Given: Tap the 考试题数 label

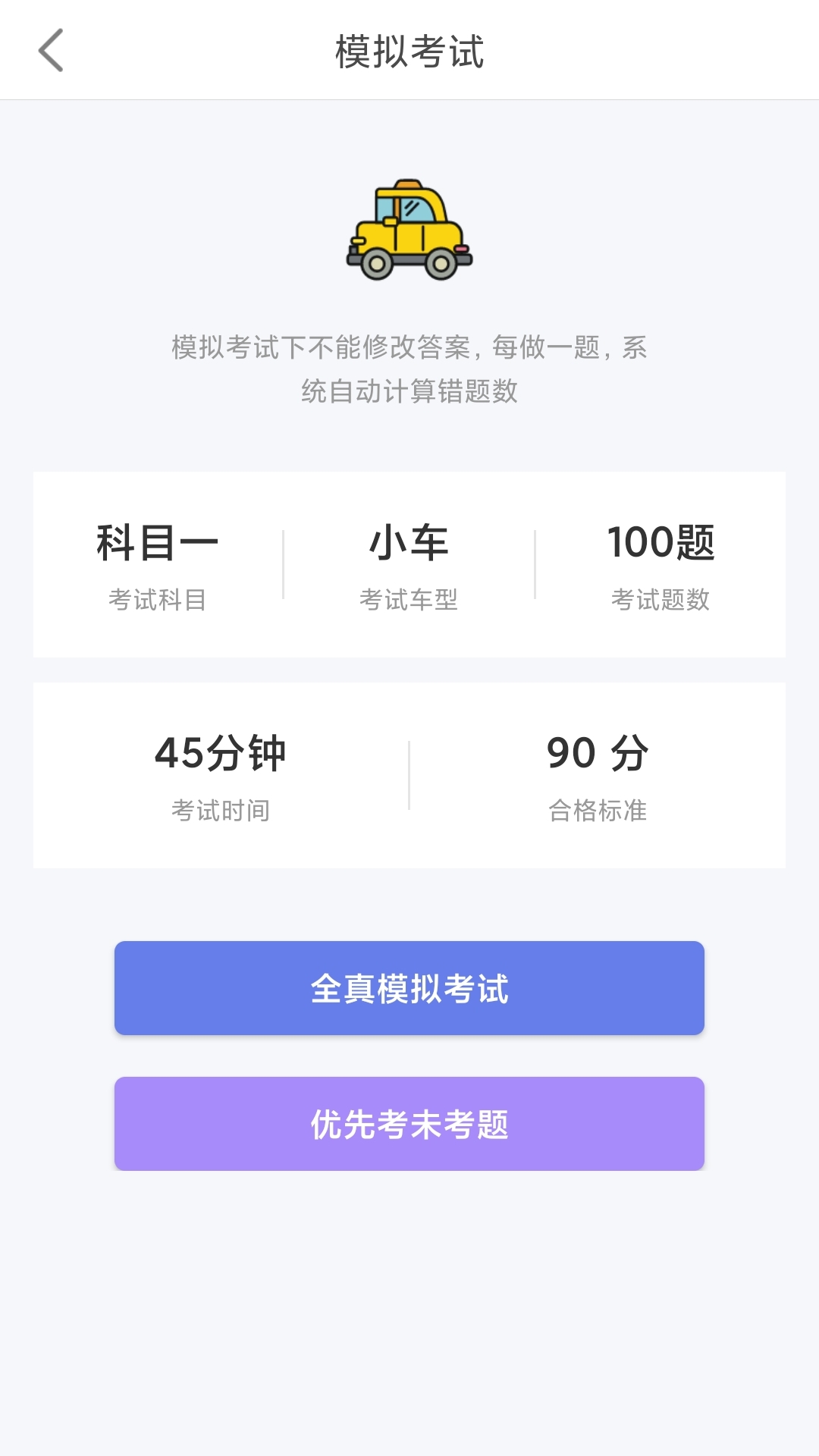Looking at the screenshot, I should pos(662,599).
